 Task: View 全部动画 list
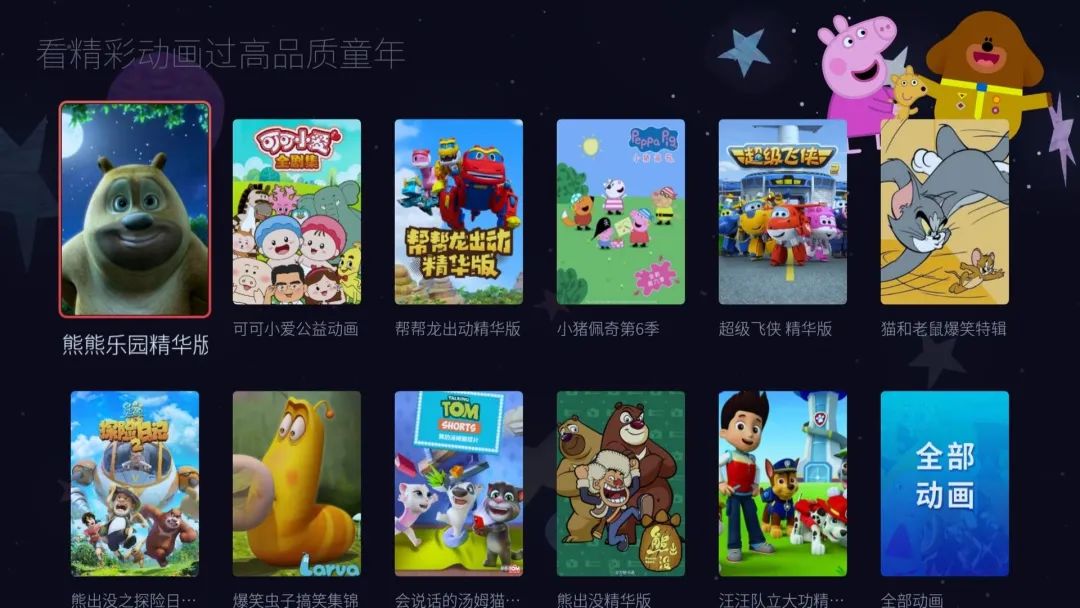point(945,483)
